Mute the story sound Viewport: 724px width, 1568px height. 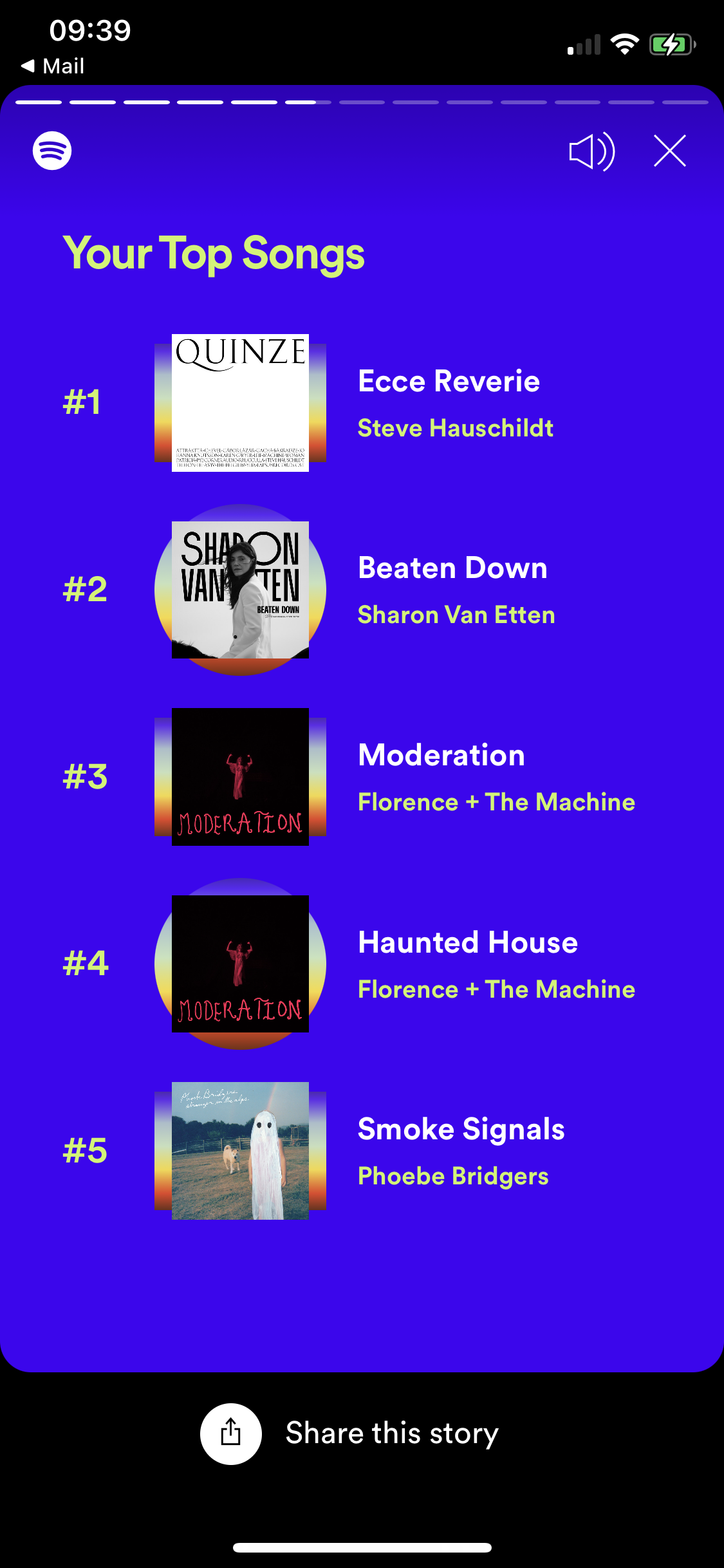coord(591,152)
